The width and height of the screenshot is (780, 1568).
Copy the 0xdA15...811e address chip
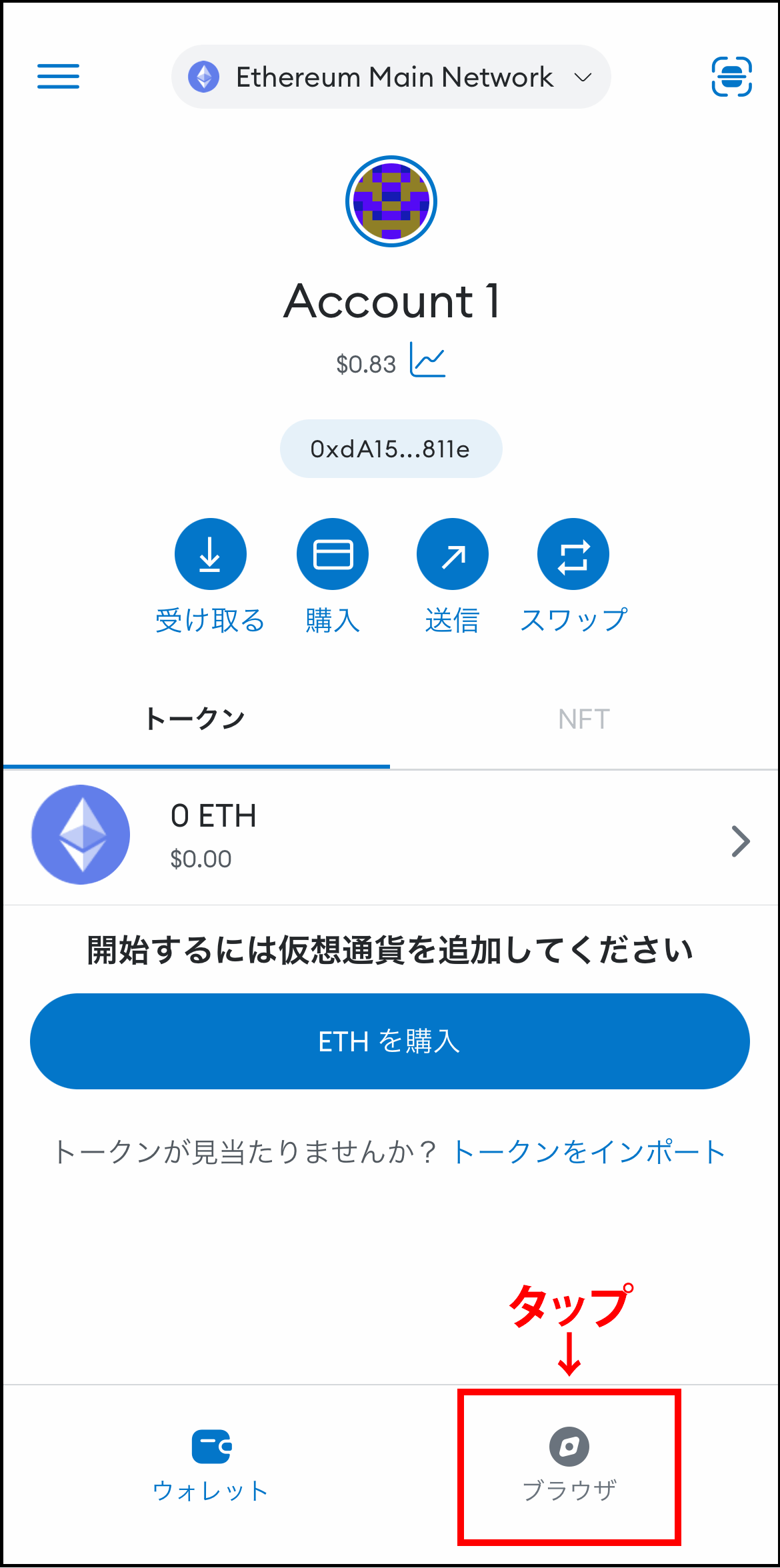pyautogui.click(x=391, y=449)
